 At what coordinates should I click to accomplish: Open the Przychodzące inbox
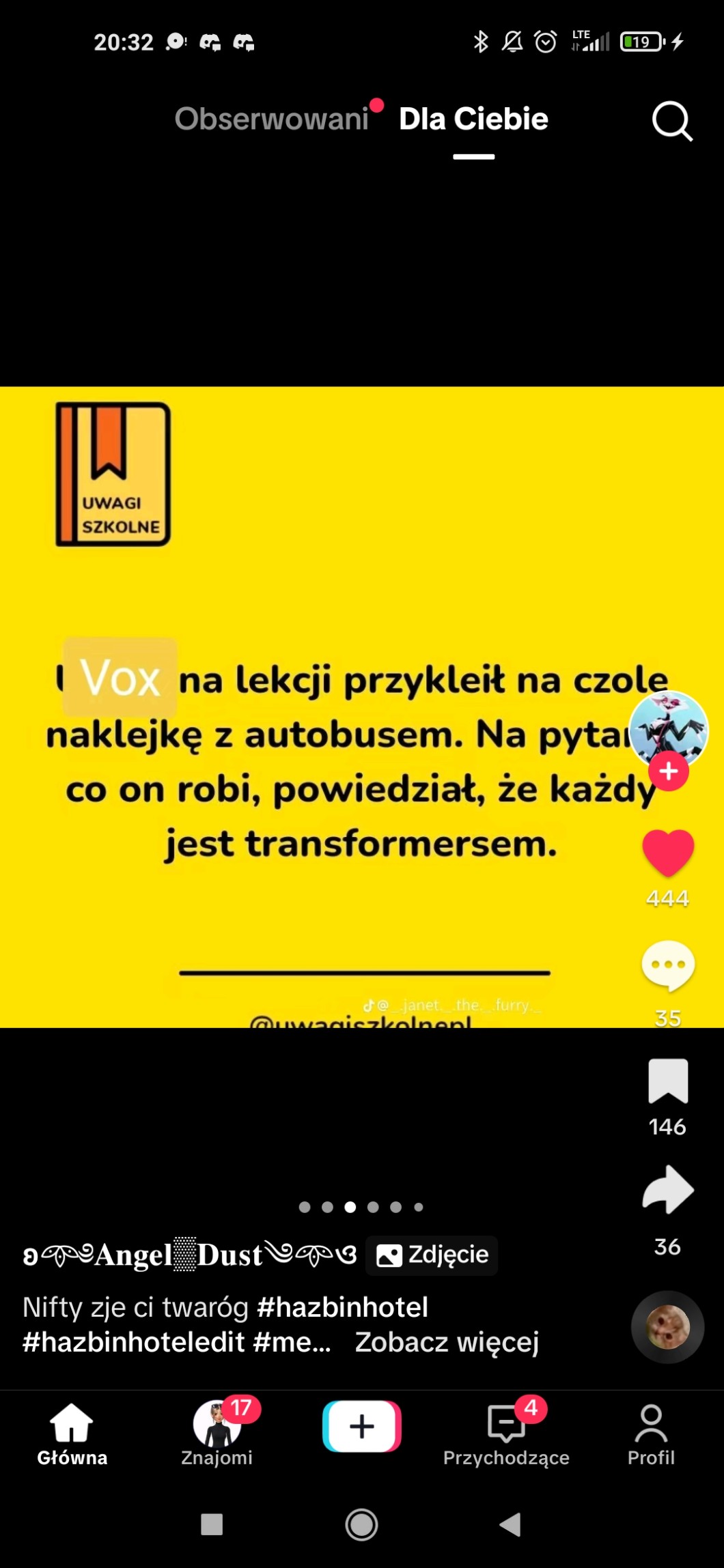[506, 1434]
